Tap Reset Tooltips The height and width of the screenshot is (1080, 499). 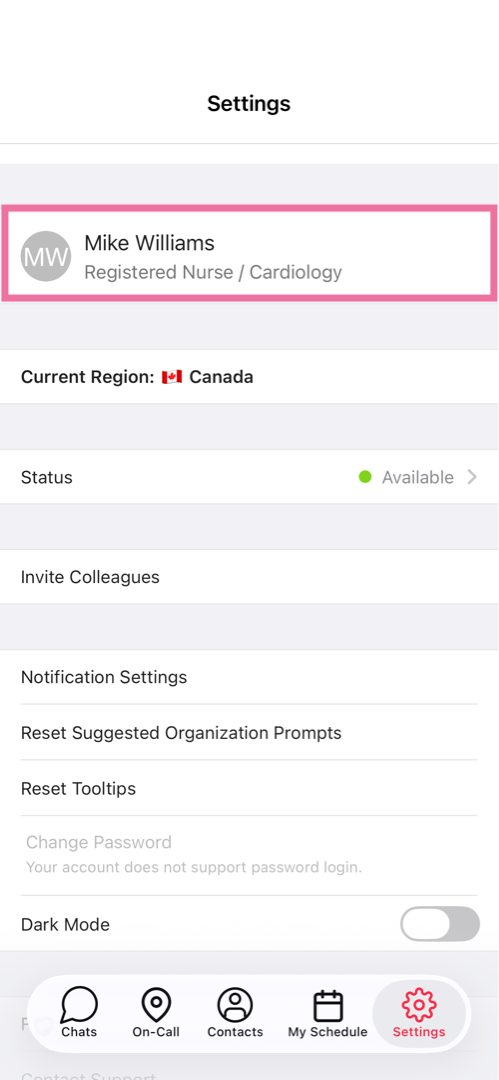249,789
